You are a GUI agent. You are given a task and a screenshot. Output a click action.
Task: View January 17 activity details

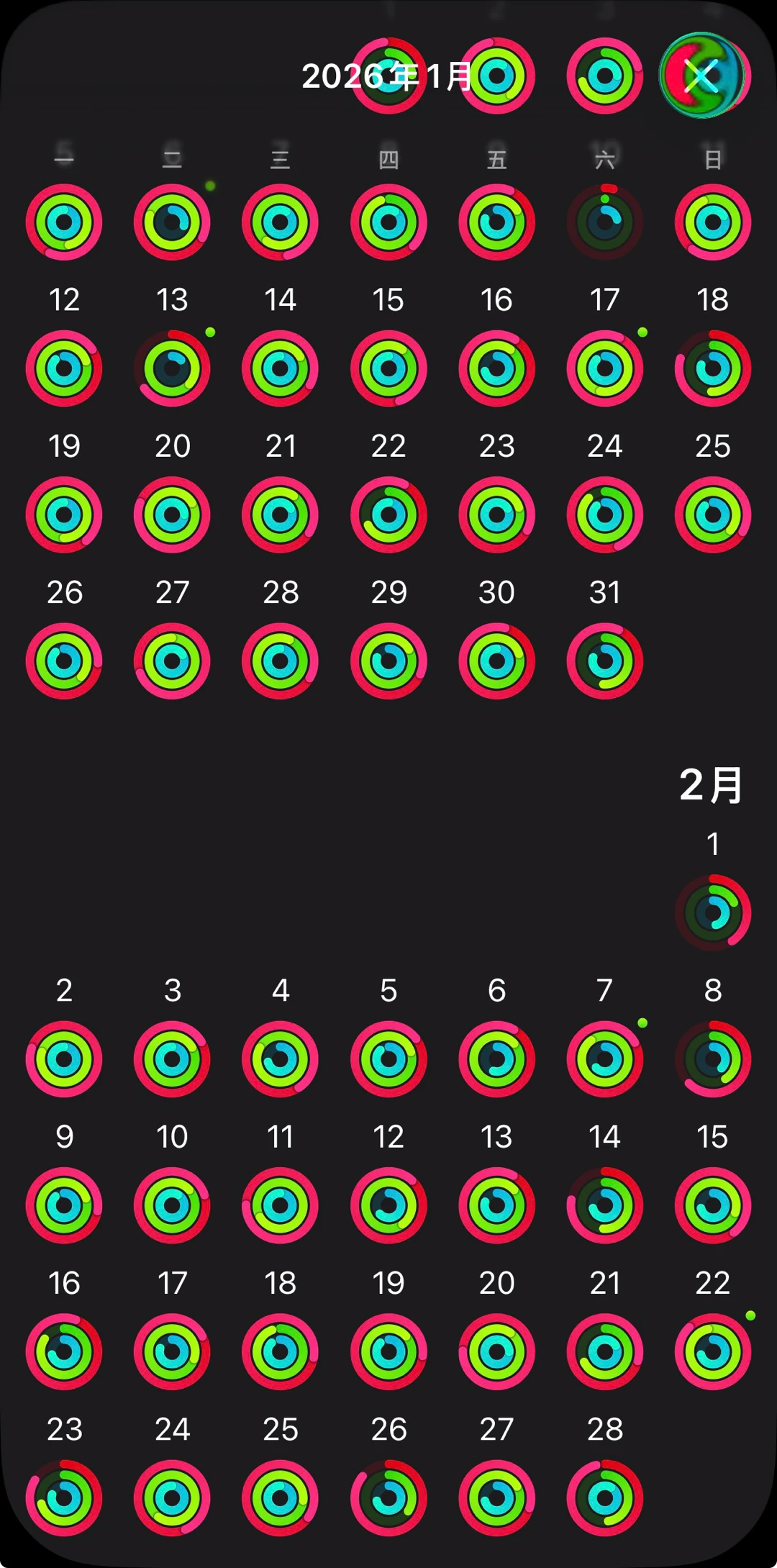tap(605, 368)
